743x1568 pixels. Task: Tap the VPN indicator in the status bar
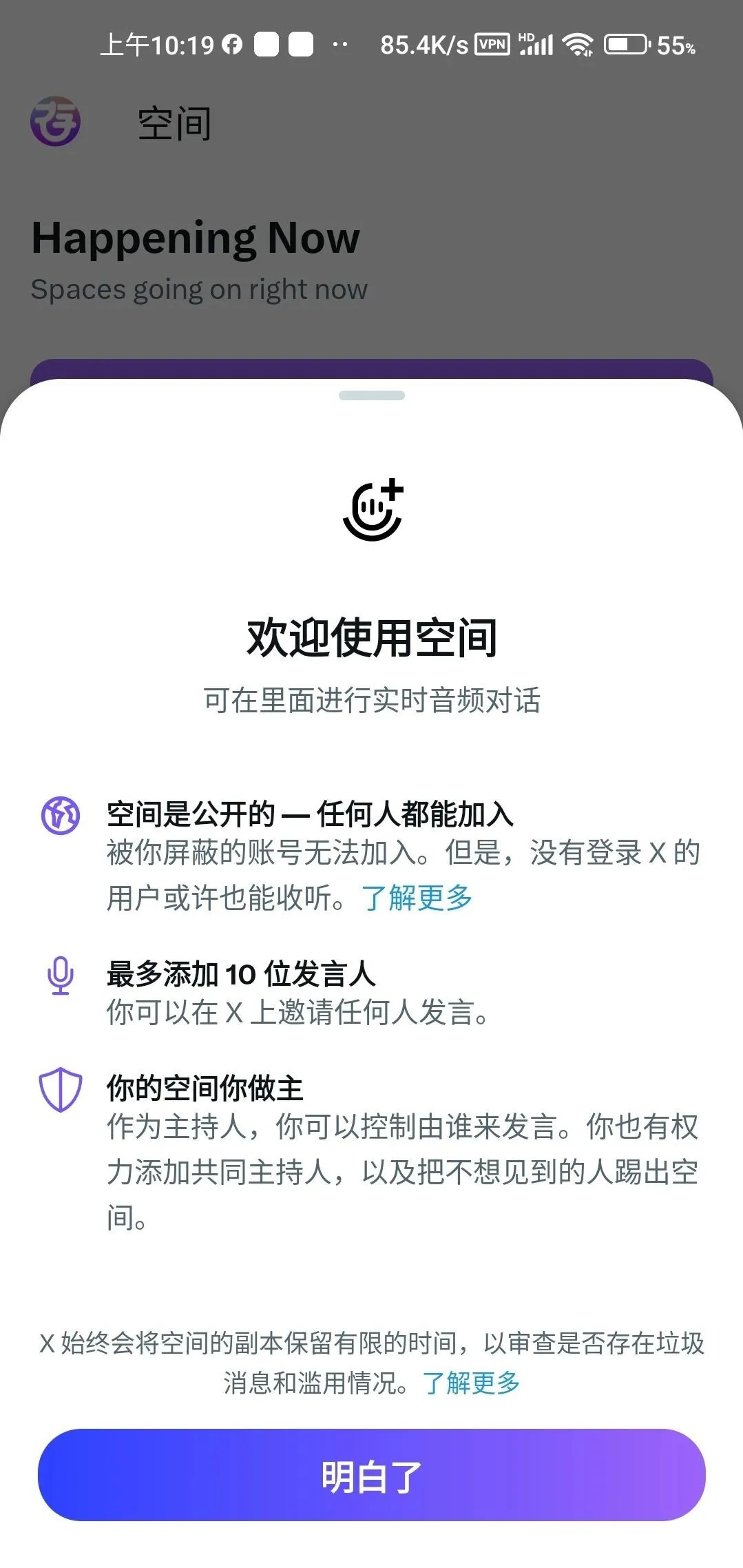pyautogui.click(x=493, y=45)
